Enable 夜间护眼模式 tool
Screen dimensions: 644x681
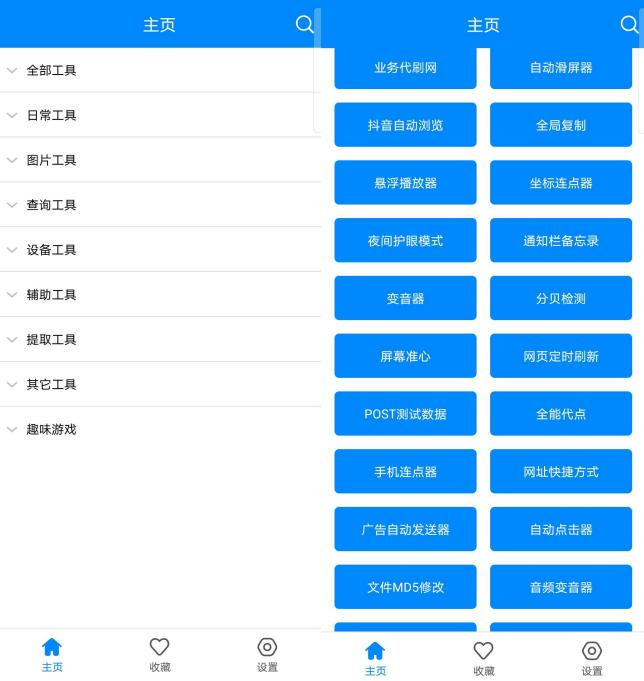click(x=405, y=241)
